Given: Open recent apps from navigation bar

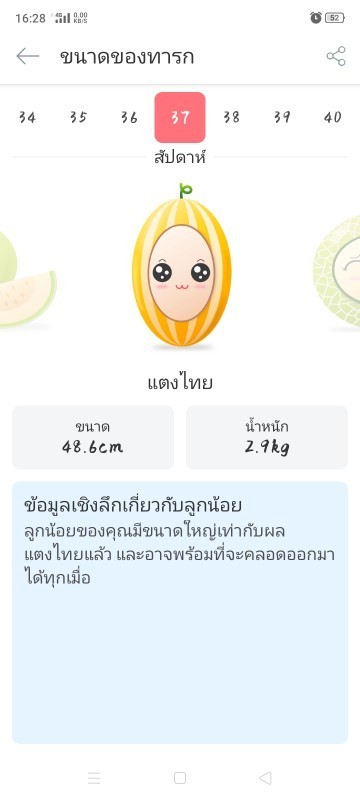Looking at the screenshot, I should 94,778.
